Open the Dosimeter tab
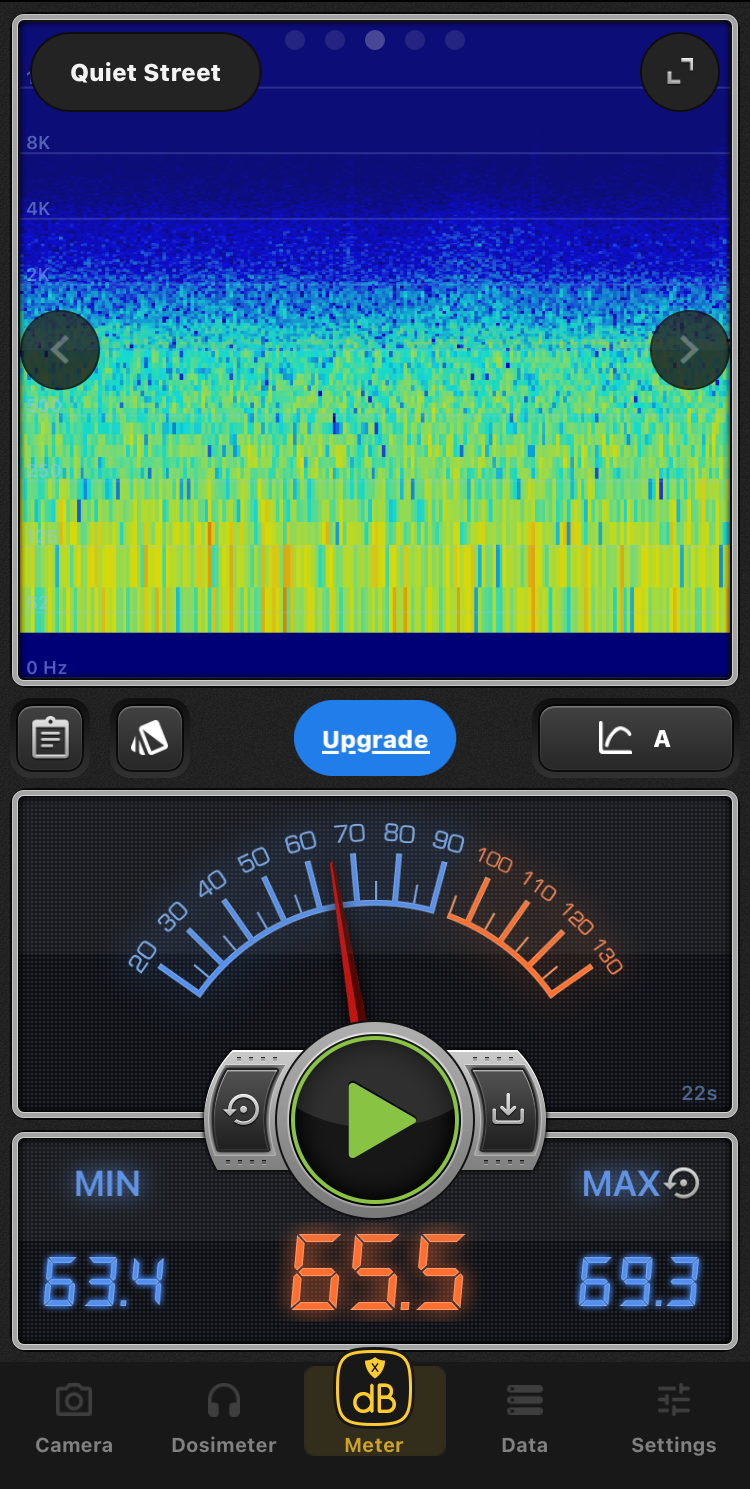Screen dimensions: 750x1489 click(x=224, y=1418)
